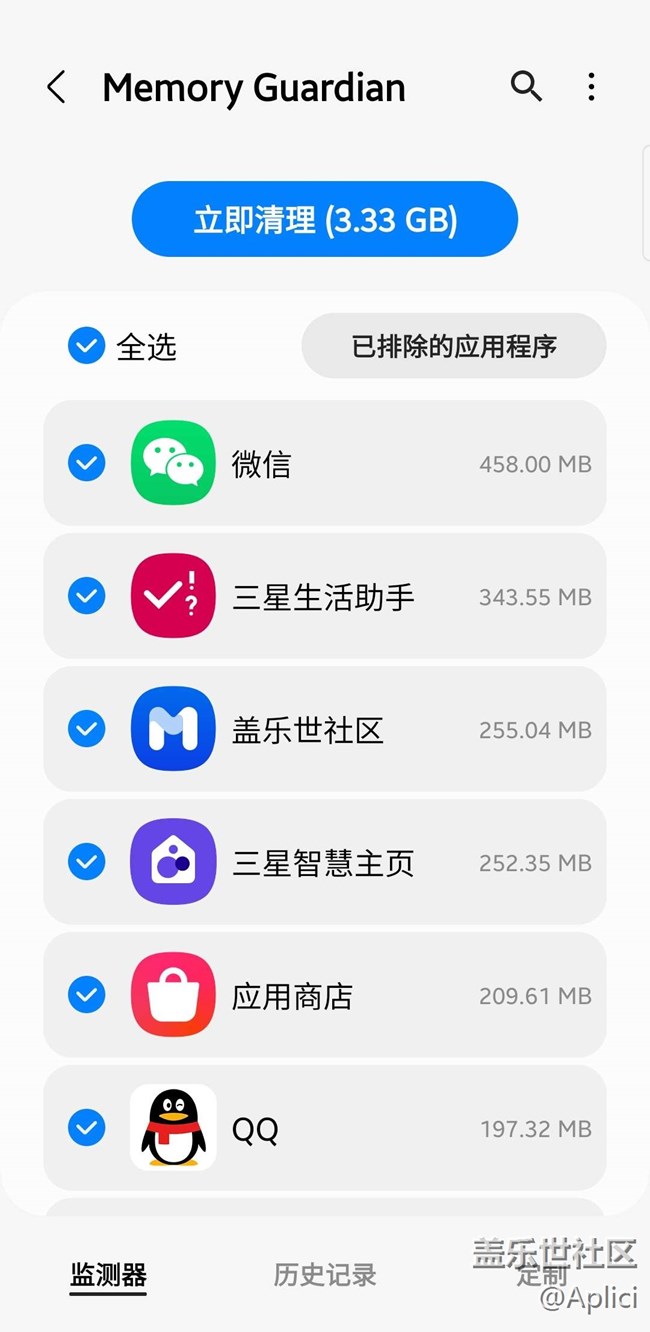650x1332 pixels.
Task: Open the three-dot overflow menu
Action: (591, 87)
